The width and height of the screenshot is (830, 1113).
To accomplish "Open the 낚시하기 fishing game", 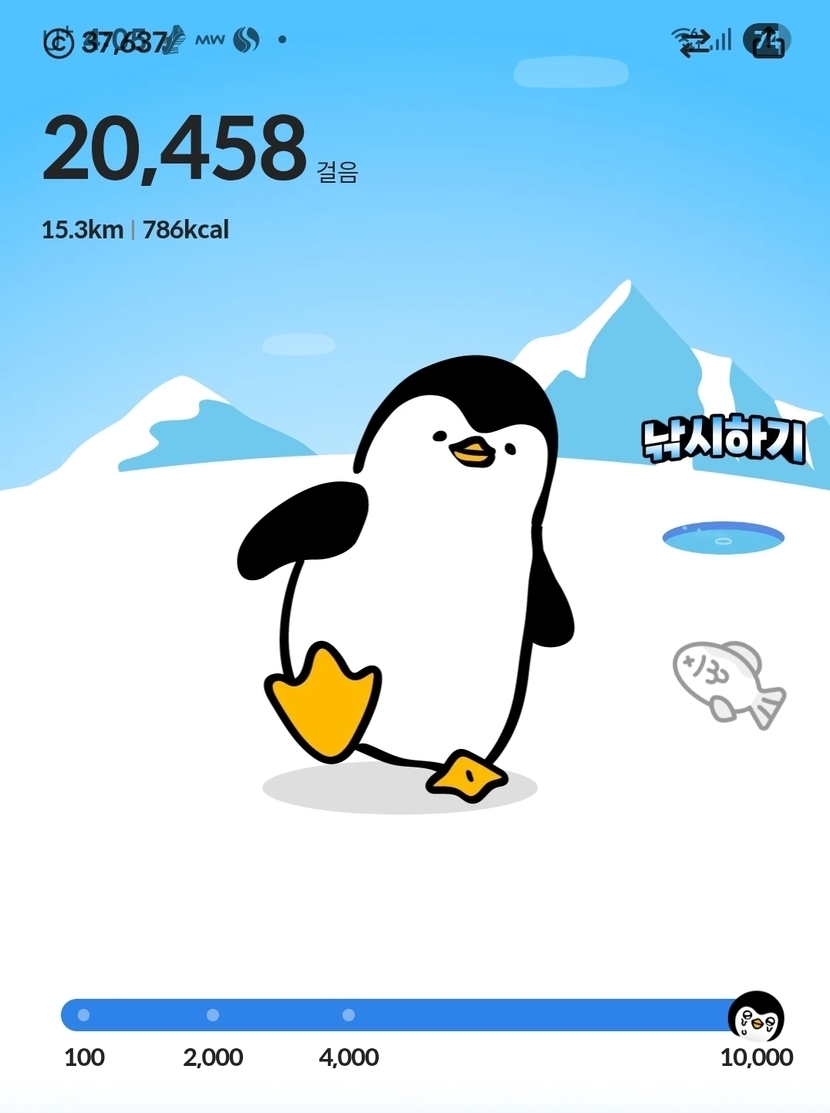I will 723,441.
